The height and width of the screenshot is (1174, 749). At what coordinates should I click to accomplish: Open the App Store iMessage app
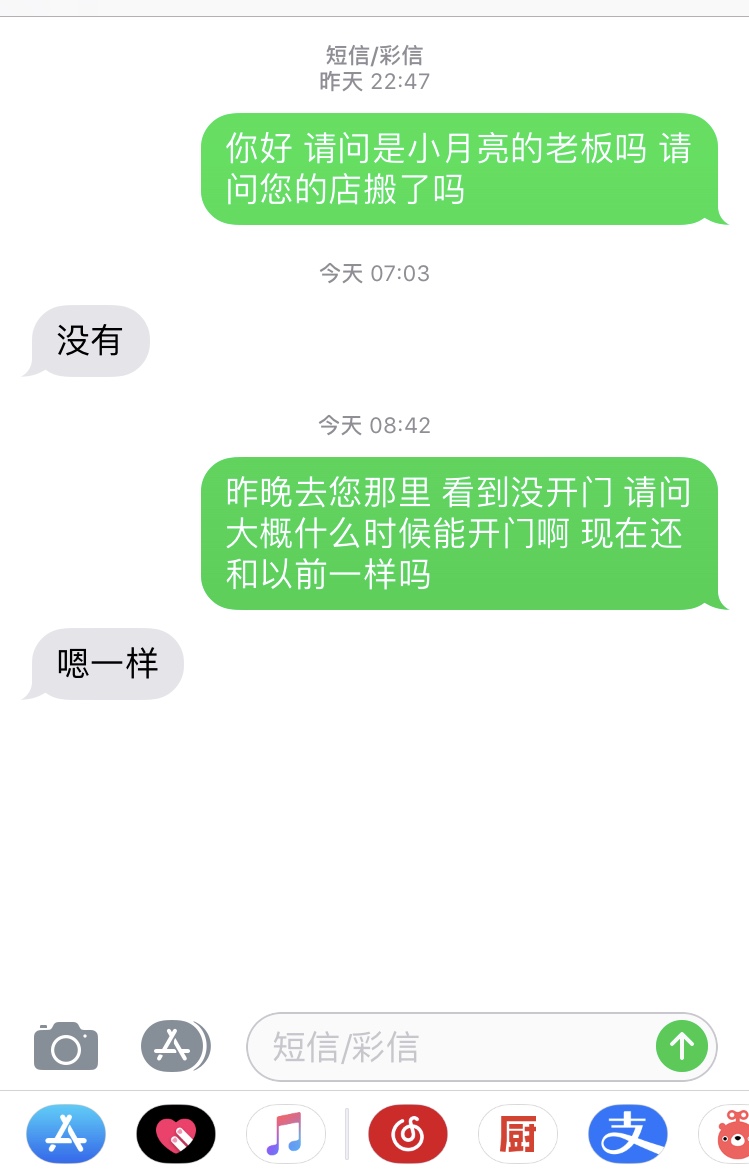pos(65,1134)
